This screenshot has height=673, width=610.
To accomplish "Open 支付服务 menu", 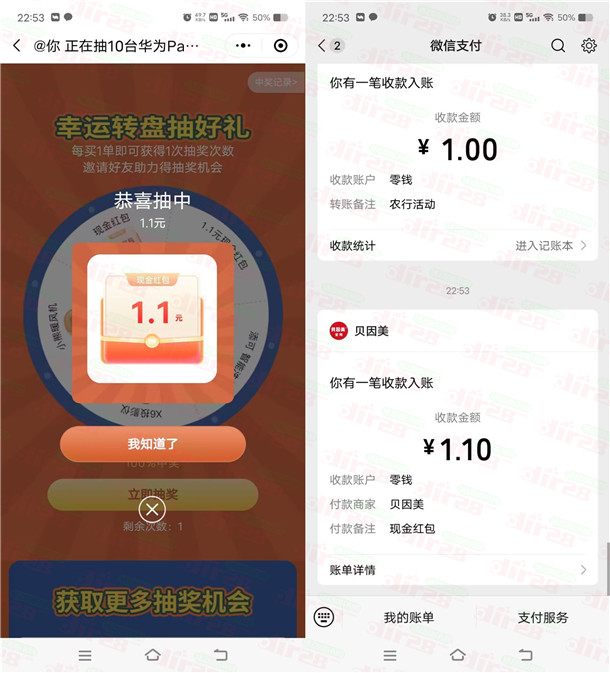I will (x=543, y=618).
